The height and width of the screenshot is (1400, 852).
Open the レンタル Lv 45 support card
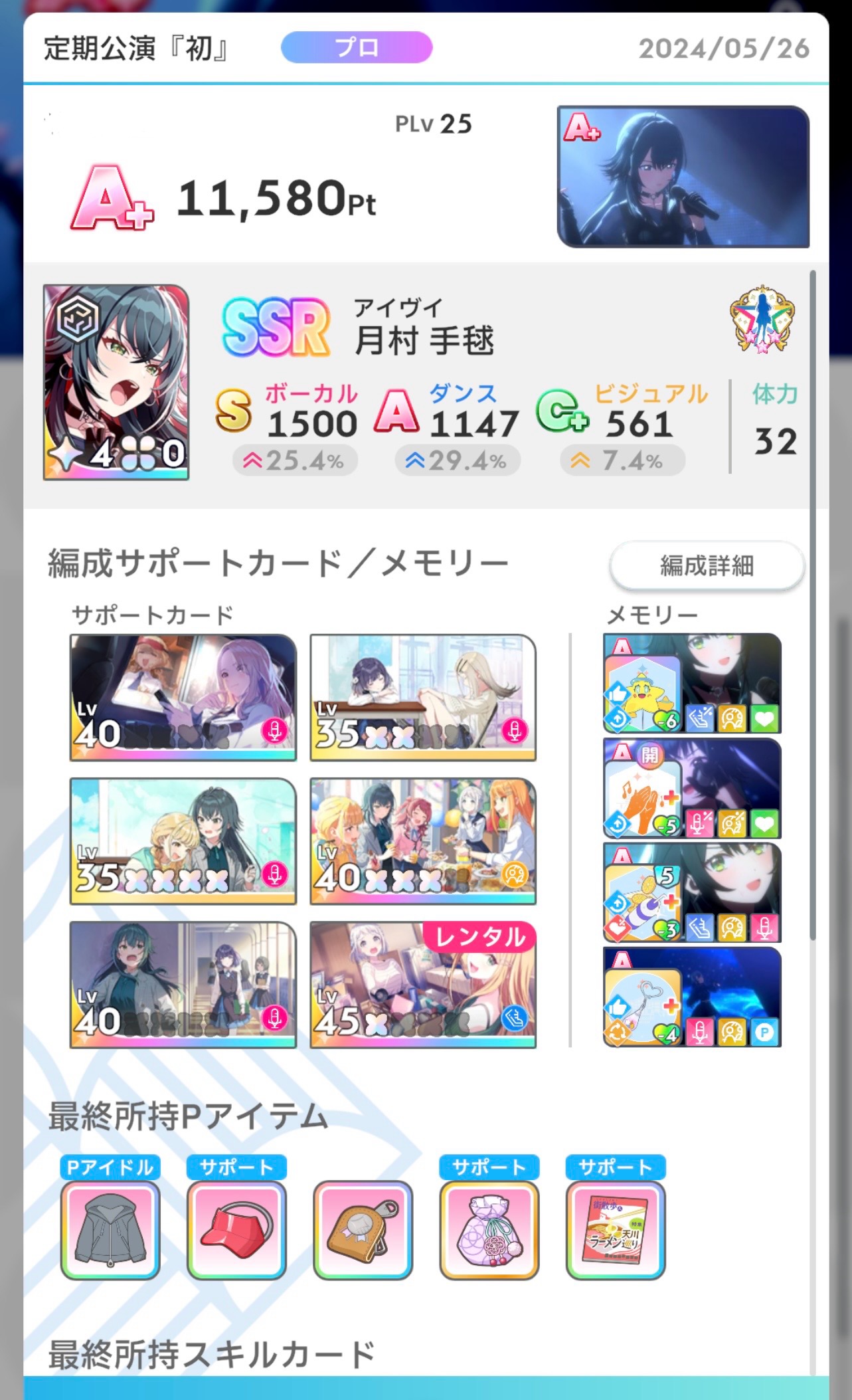point(423,984)
